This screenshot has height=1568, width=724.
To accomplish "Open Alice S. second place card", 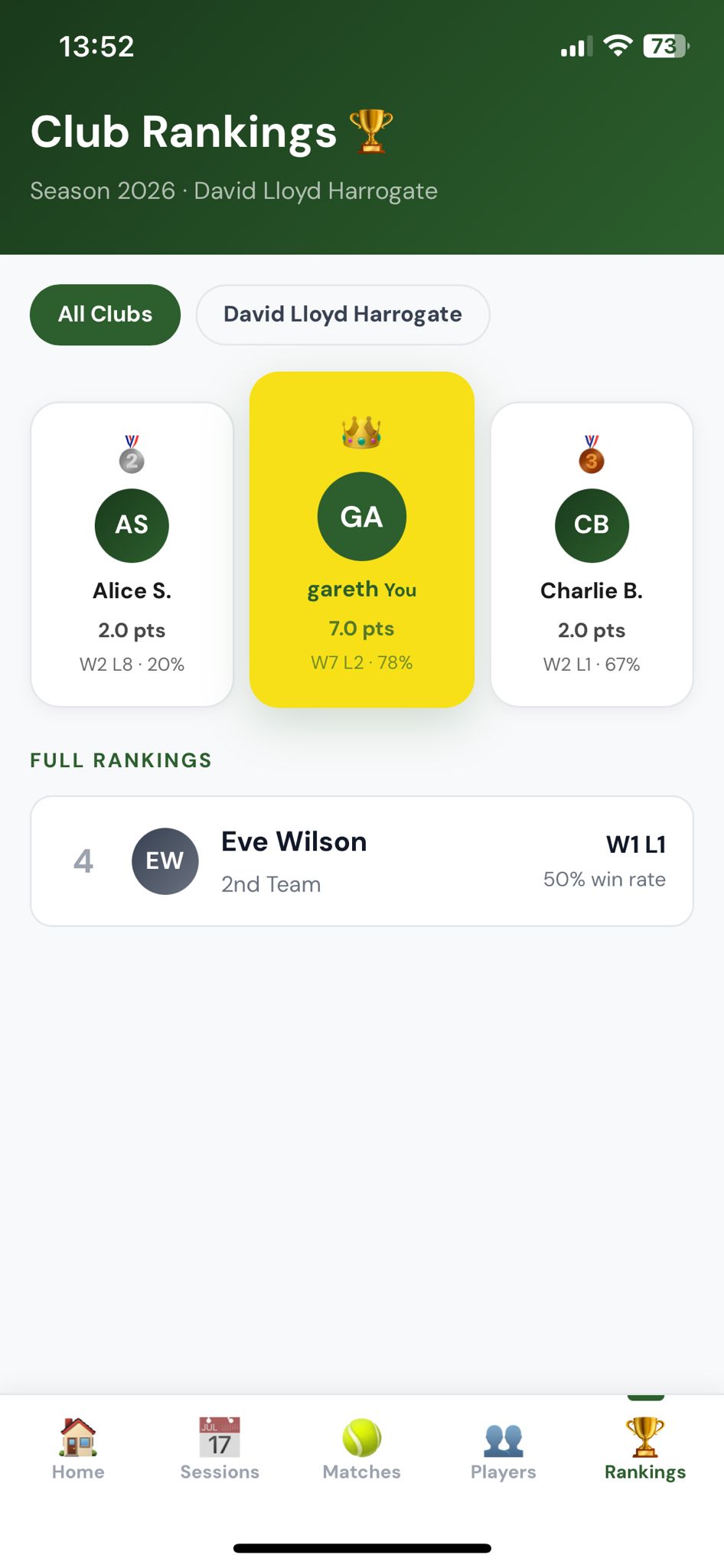I will point(132,554).
